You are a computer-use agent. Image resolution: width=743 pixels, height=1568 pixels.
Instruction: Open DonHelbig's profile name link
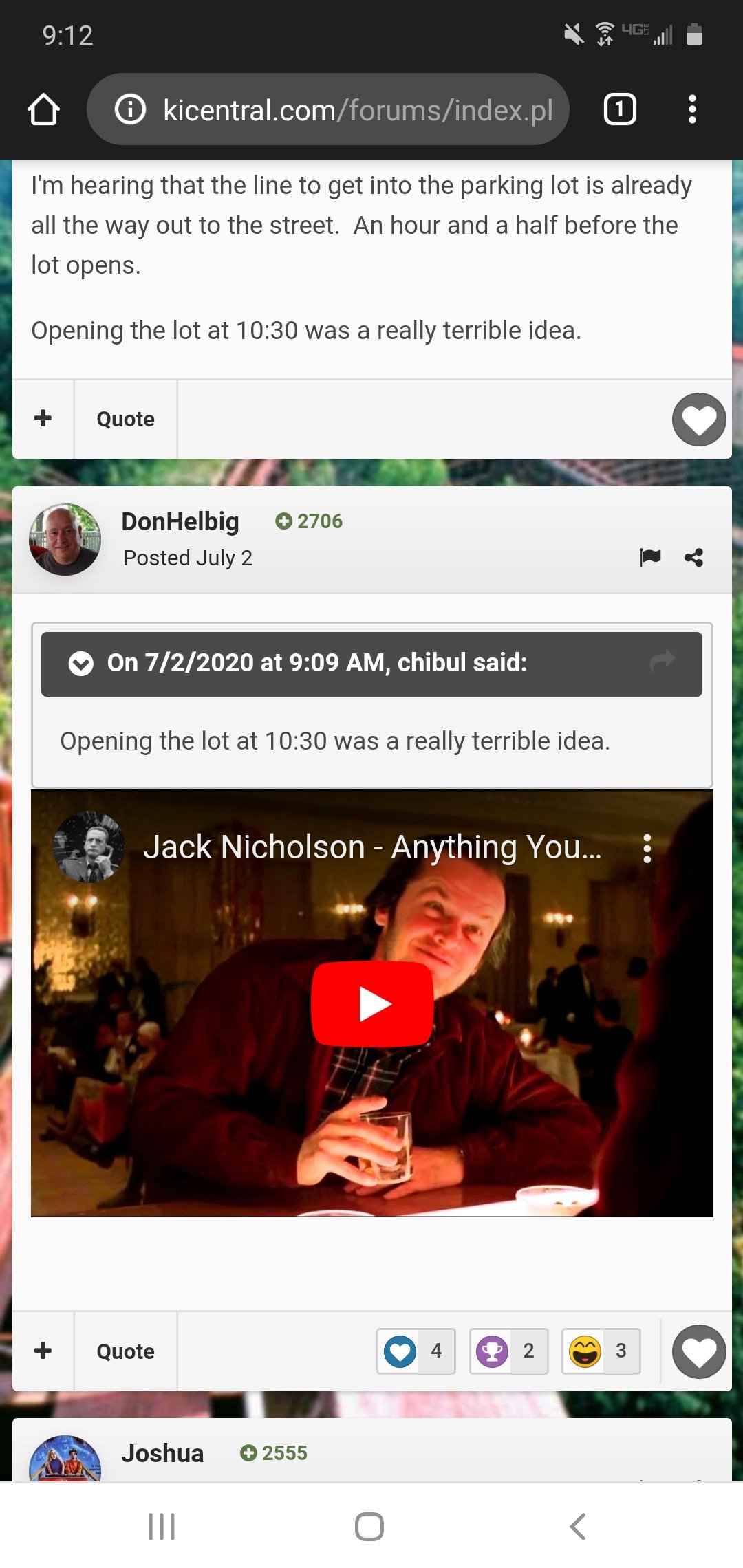[180, 521]
